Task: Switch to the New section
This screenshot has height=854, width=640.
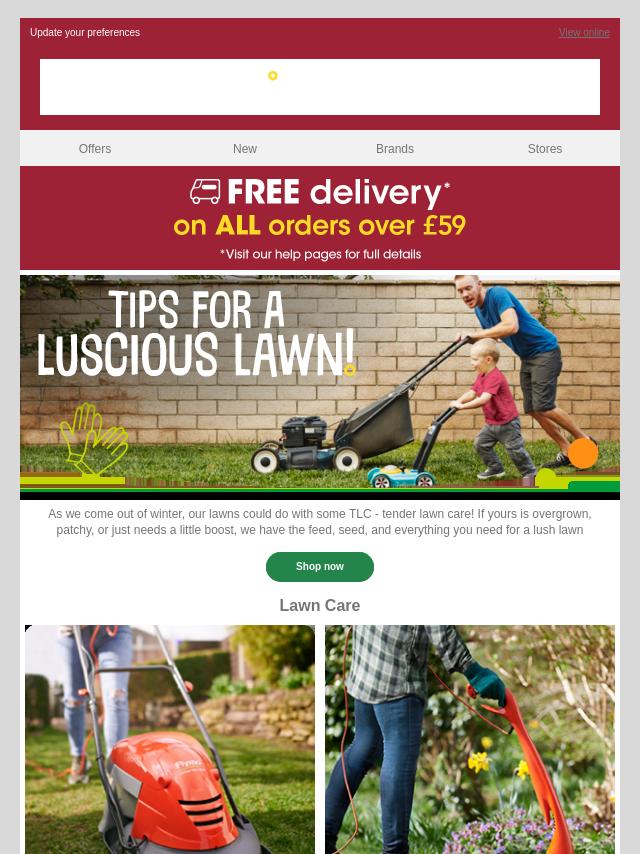Action: coord(245,149)
